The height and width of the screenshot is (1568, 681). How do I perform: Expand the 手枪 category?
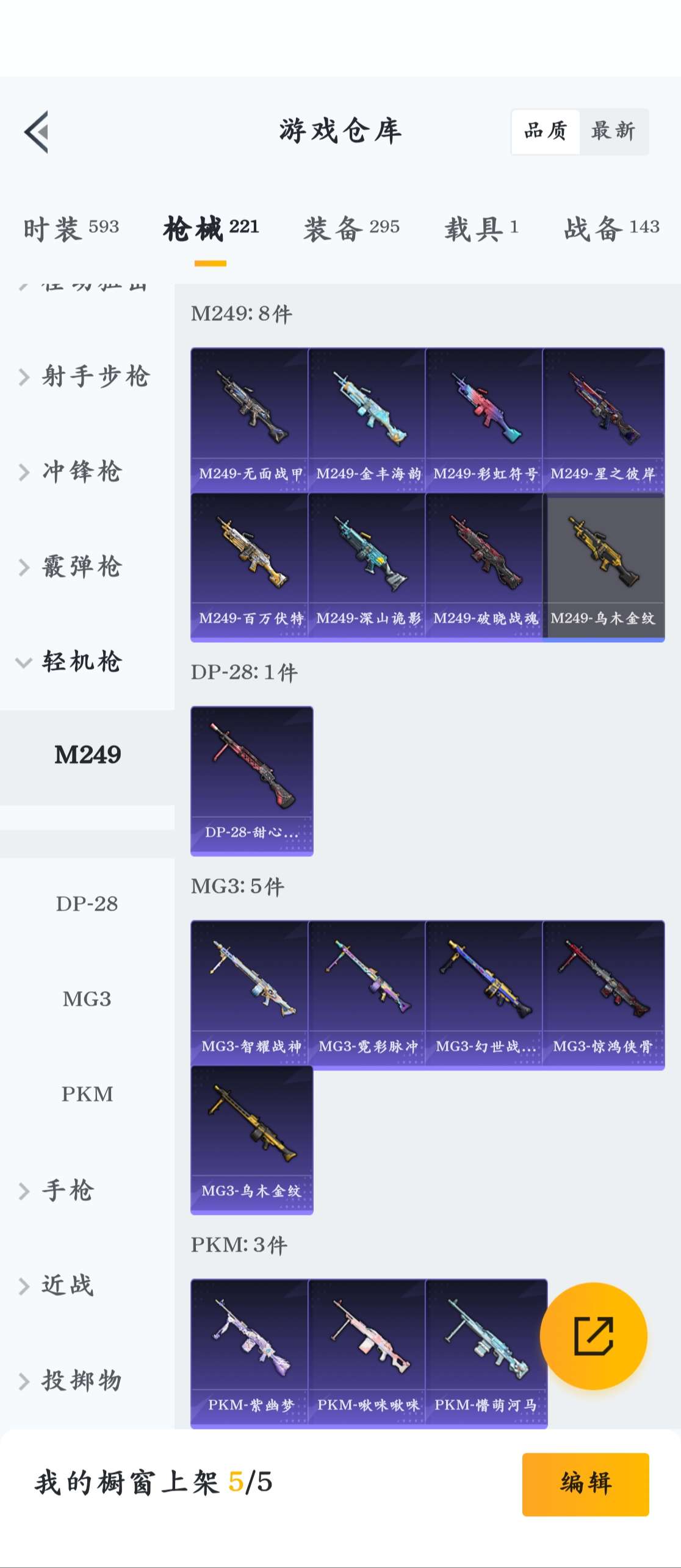67,1190
